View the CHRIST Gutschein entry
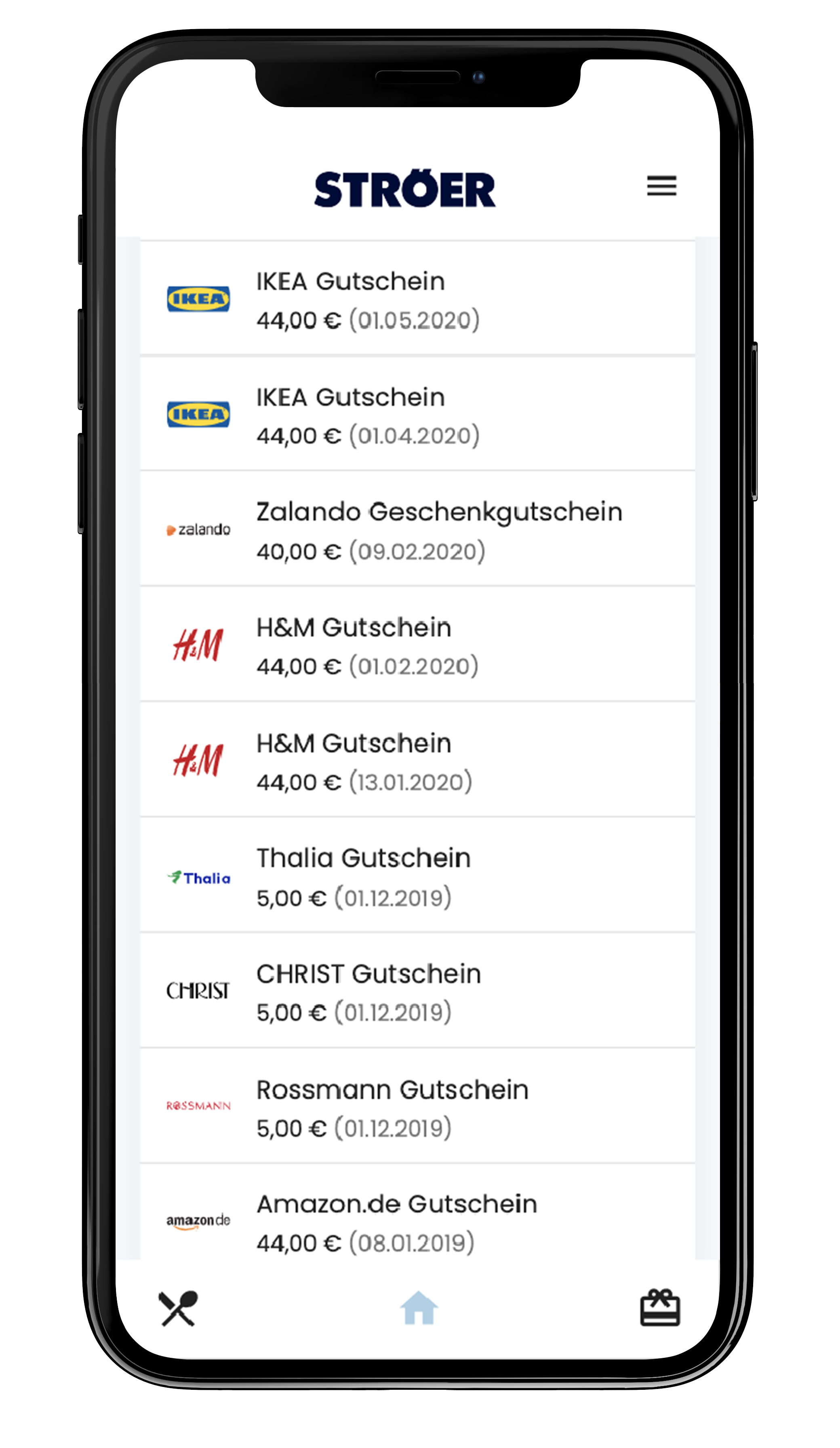840x1448 pixels. (417, 992)
